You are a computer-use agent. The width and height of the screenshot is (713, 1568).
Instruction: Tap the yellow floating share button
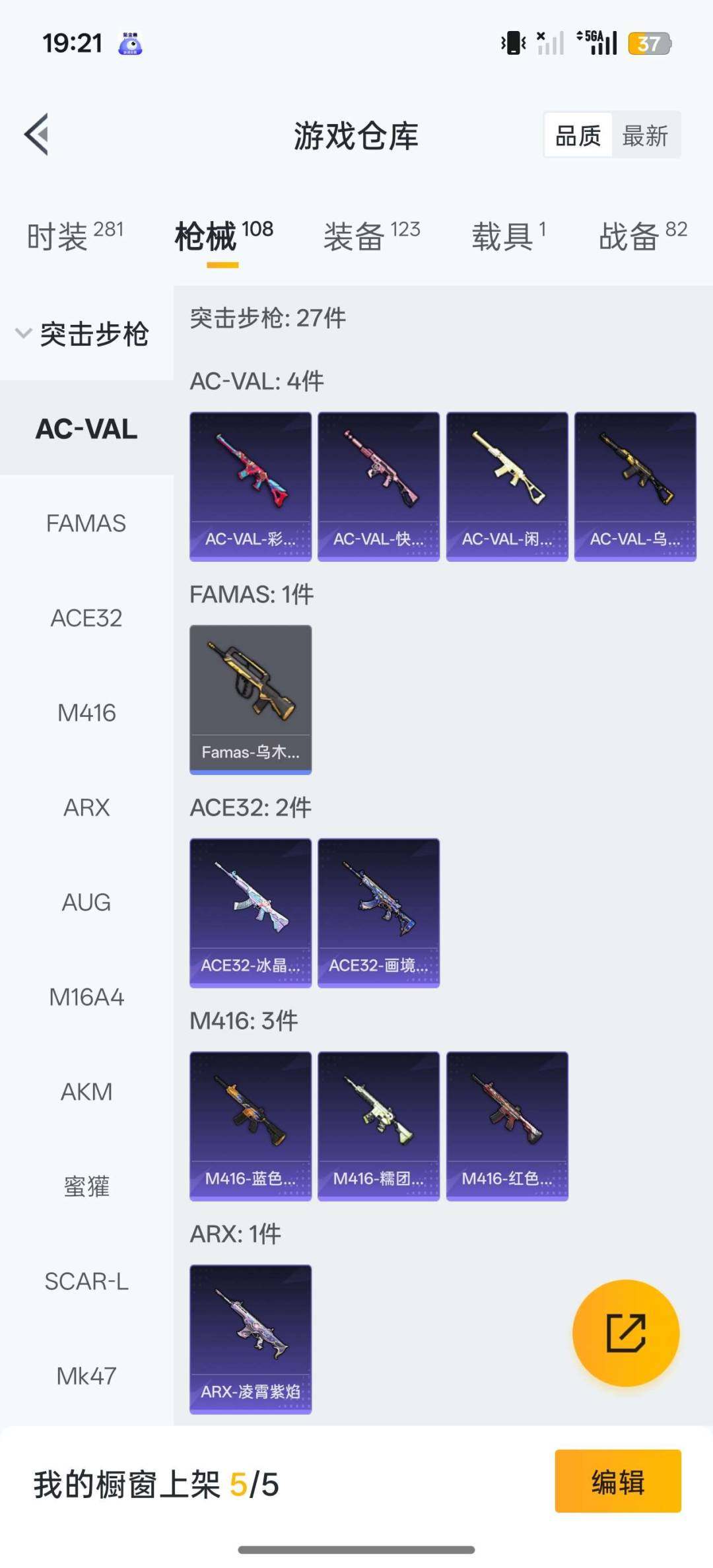click(625, 1332)
